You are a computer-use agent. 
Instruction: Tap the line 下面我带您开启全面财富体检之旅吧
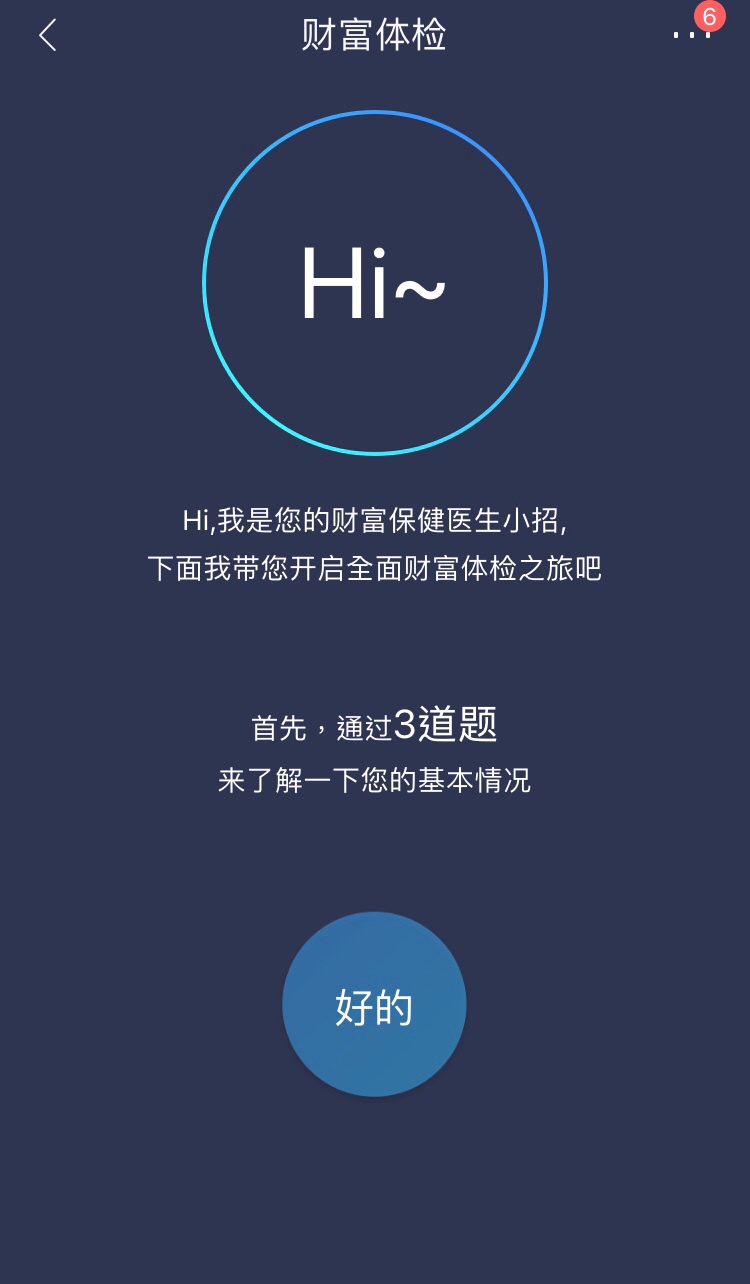(374, 568)
